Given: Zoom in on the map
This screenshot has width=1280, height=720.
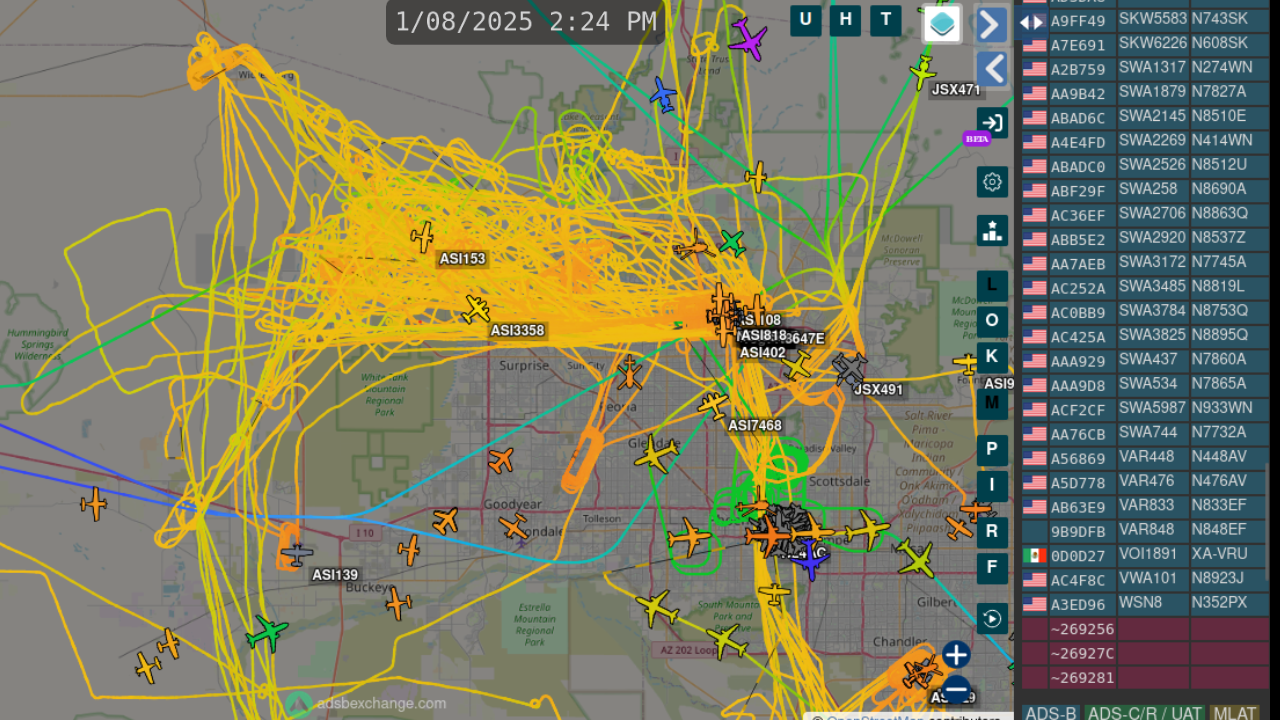Looking at the screenshot, I should (x=956, y=655).
